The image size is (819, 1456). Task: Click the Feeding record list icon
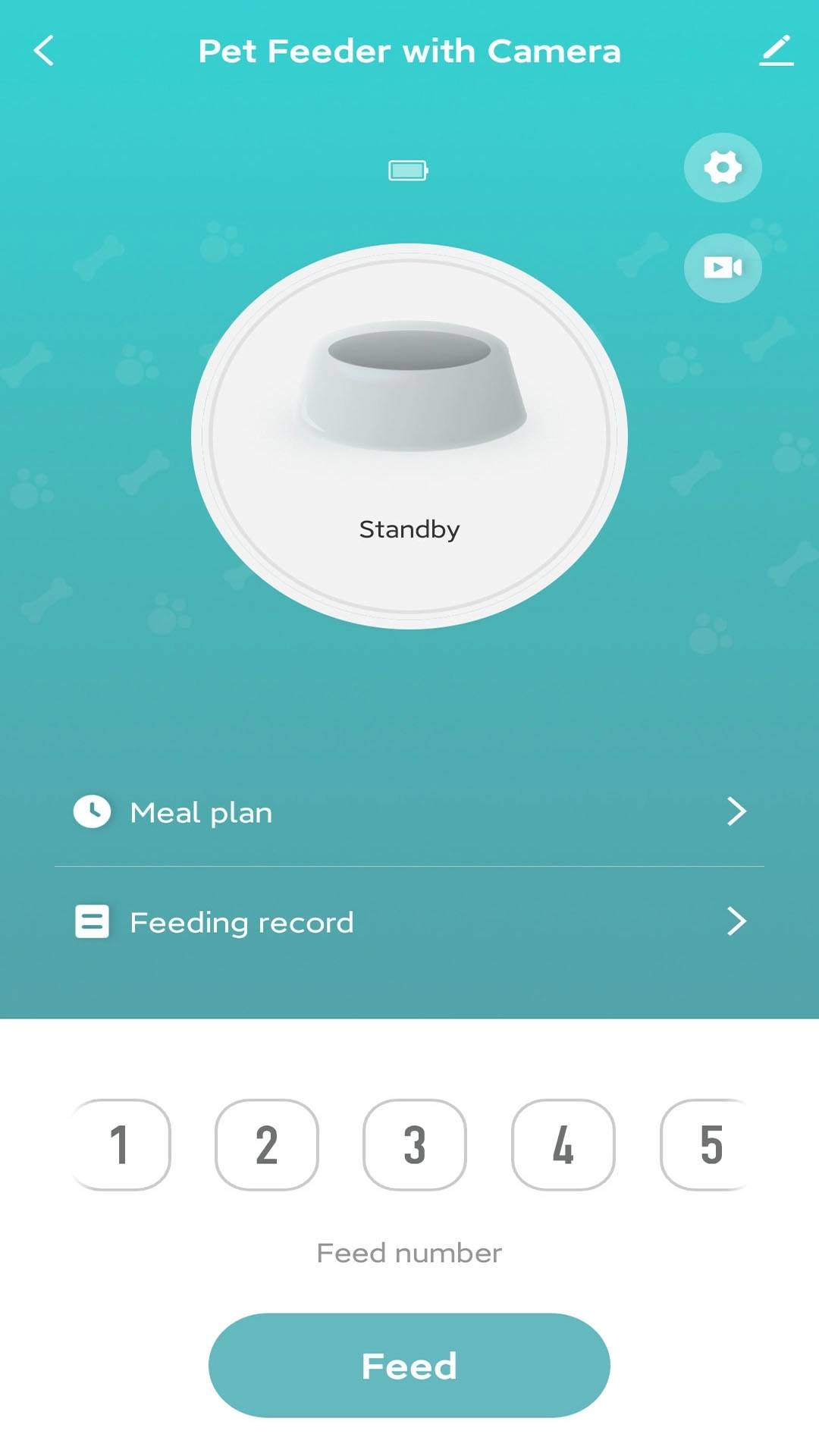93,922
